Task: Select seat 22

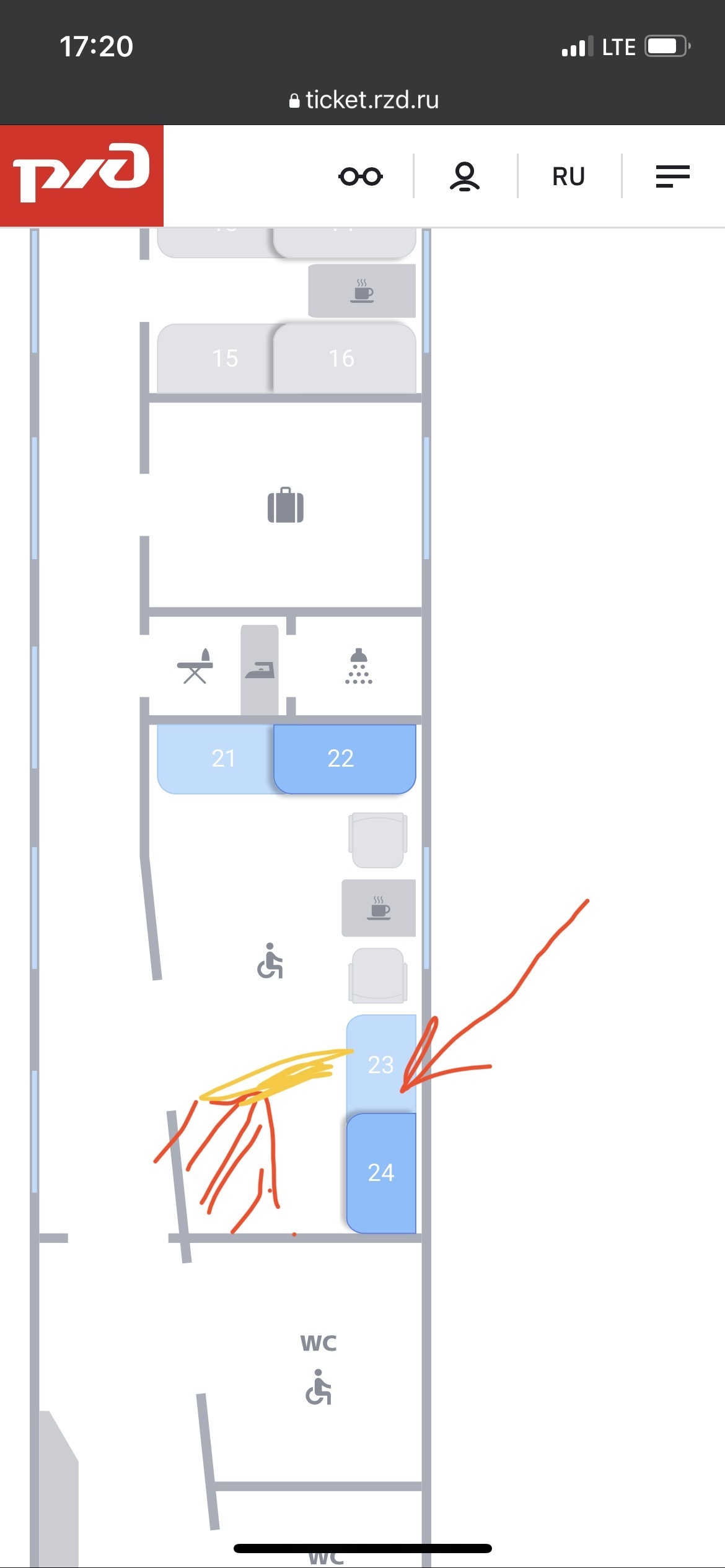Action: [345, 759]
